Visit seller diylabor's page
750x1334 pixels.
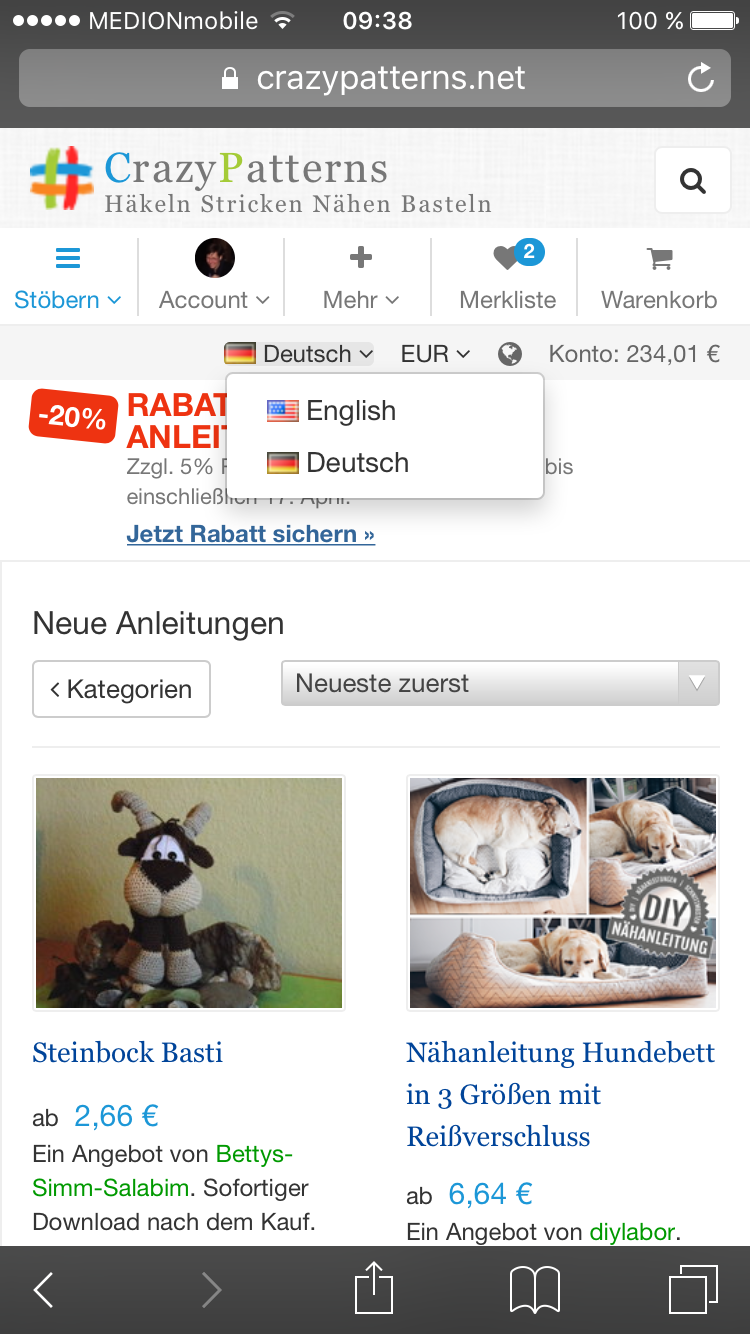tap(632, 1232)
